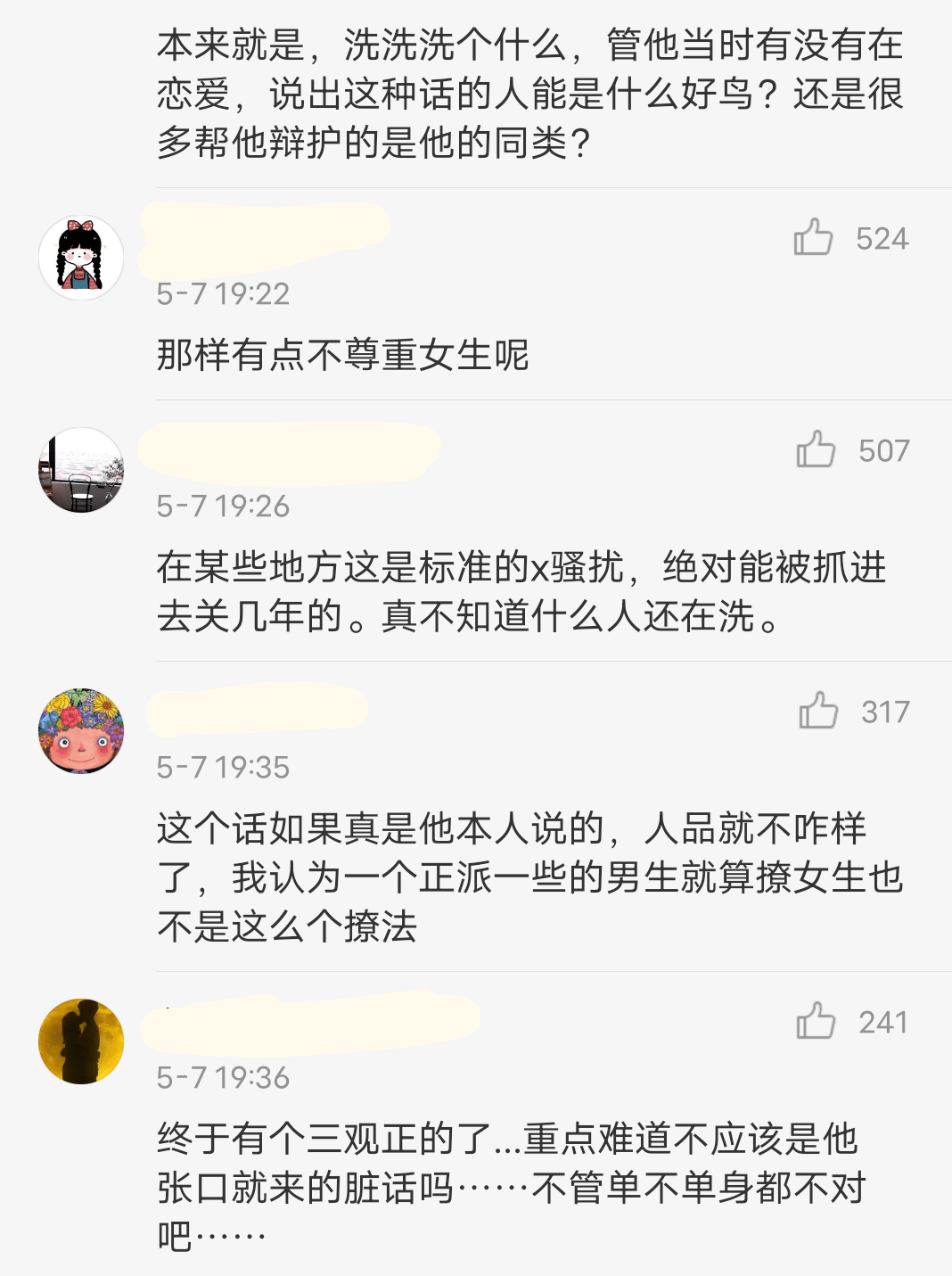Image resolution: width=952 pixels, height=1276 pixels.
Task: Click the thumbs-up icon showing 524 likes
Action: coord(816,237)
